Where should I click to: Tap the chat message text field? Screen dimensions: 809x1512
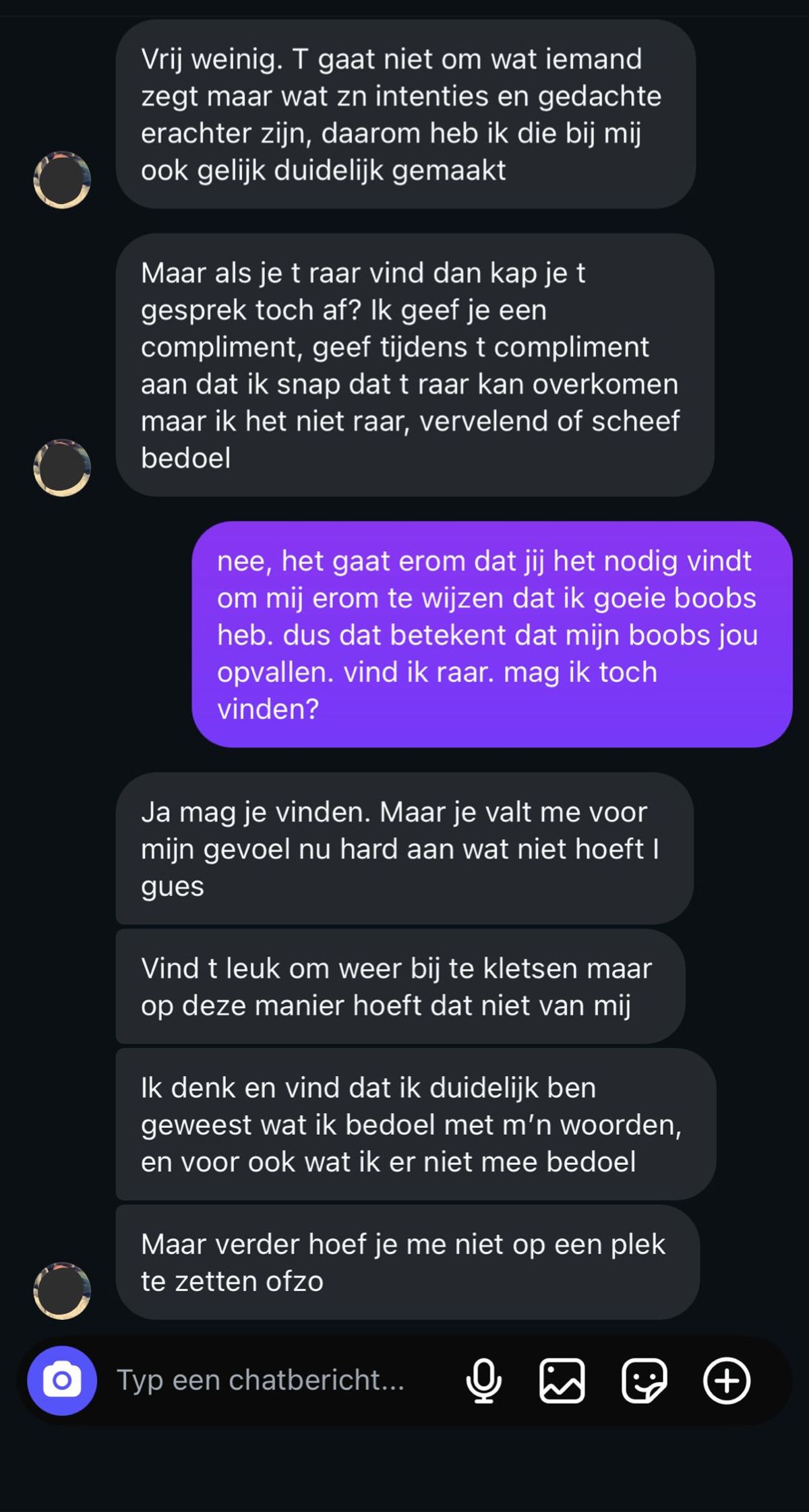270,1380
